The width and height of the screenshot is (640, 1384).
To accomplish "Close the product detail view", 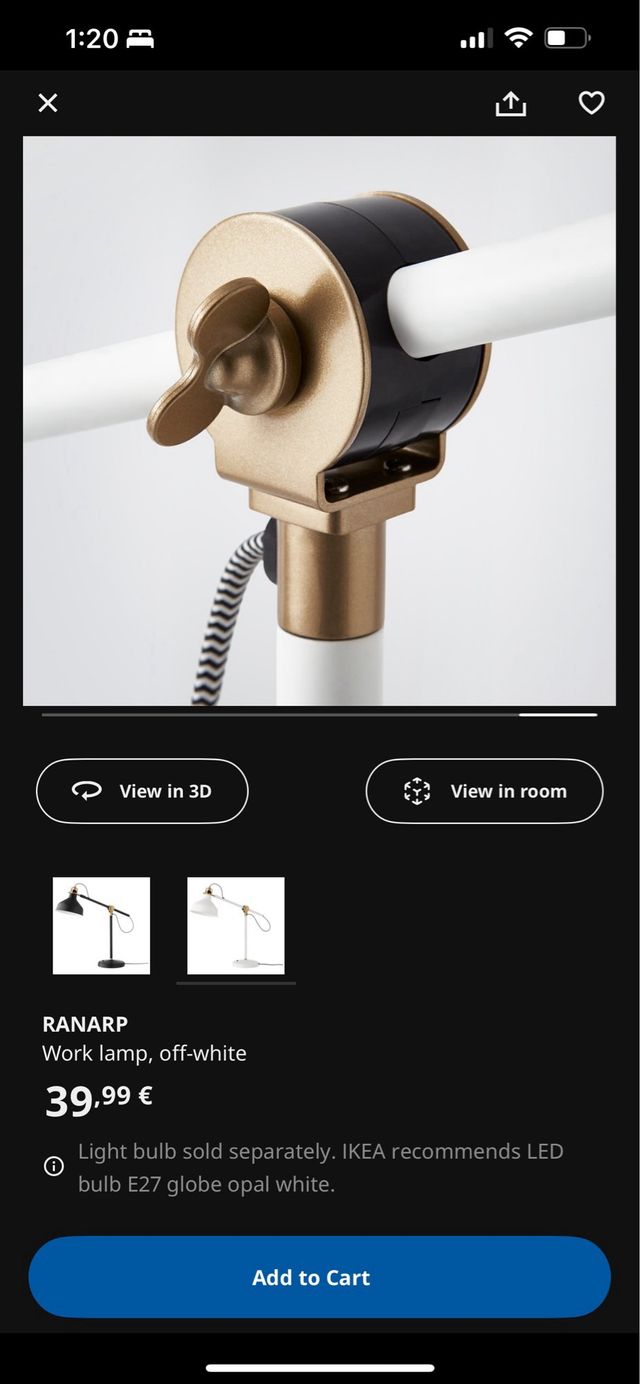I will [48, 103].
